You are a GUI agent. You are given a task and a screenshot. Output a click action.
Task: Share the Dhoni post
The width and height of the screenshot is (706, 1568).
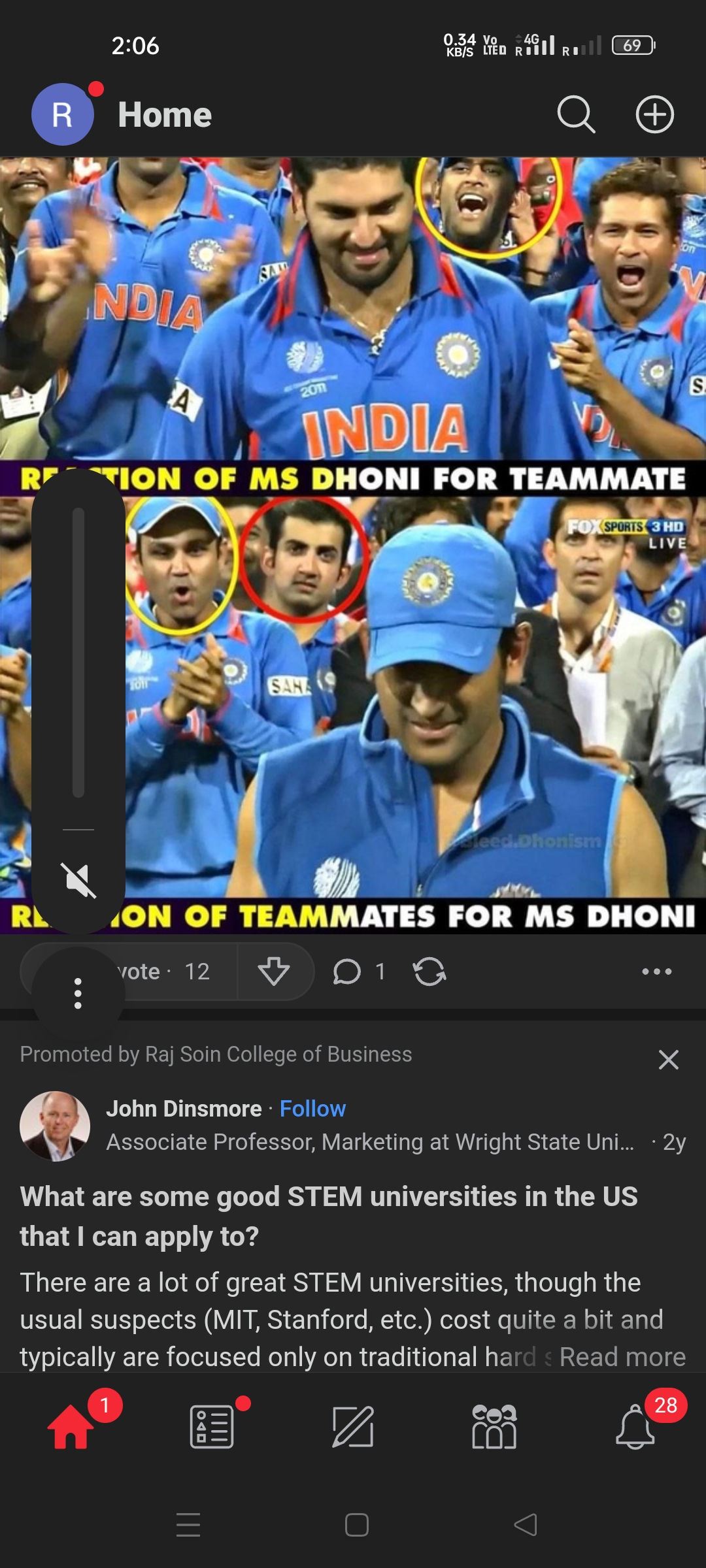click(429, 972)
